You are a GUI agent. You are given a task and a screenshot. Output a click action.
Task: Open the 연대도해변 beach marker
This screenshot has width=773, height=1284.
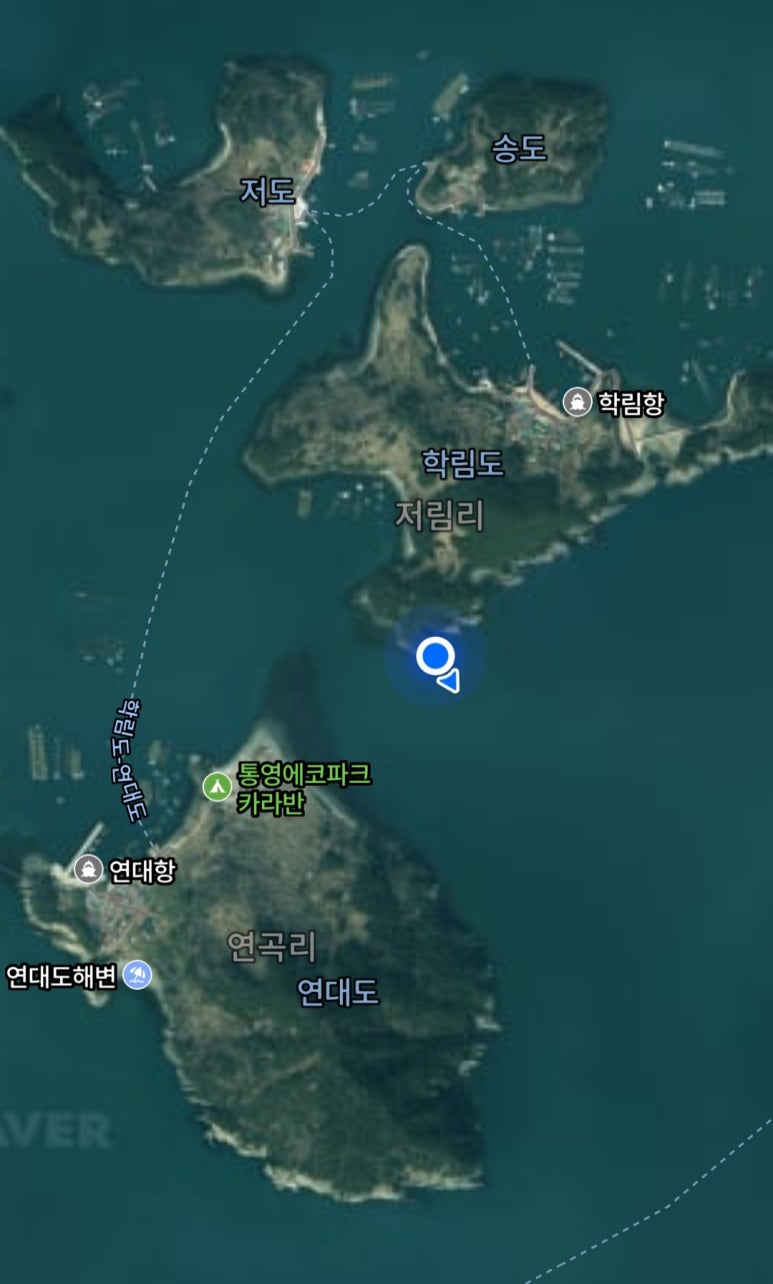(x=137, y=974)
